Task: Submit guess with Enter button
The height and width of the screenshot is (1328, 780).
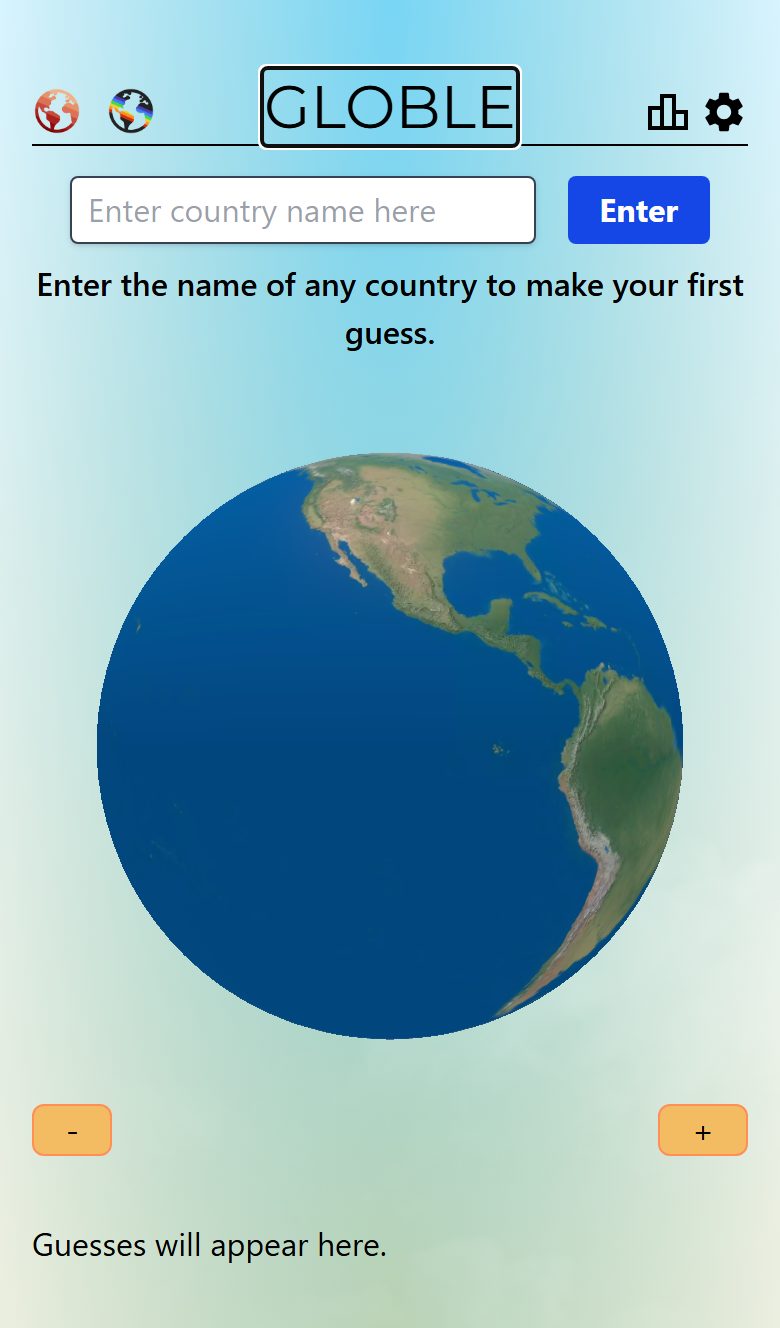Action: pyautogui.click(x=639, y=210)
